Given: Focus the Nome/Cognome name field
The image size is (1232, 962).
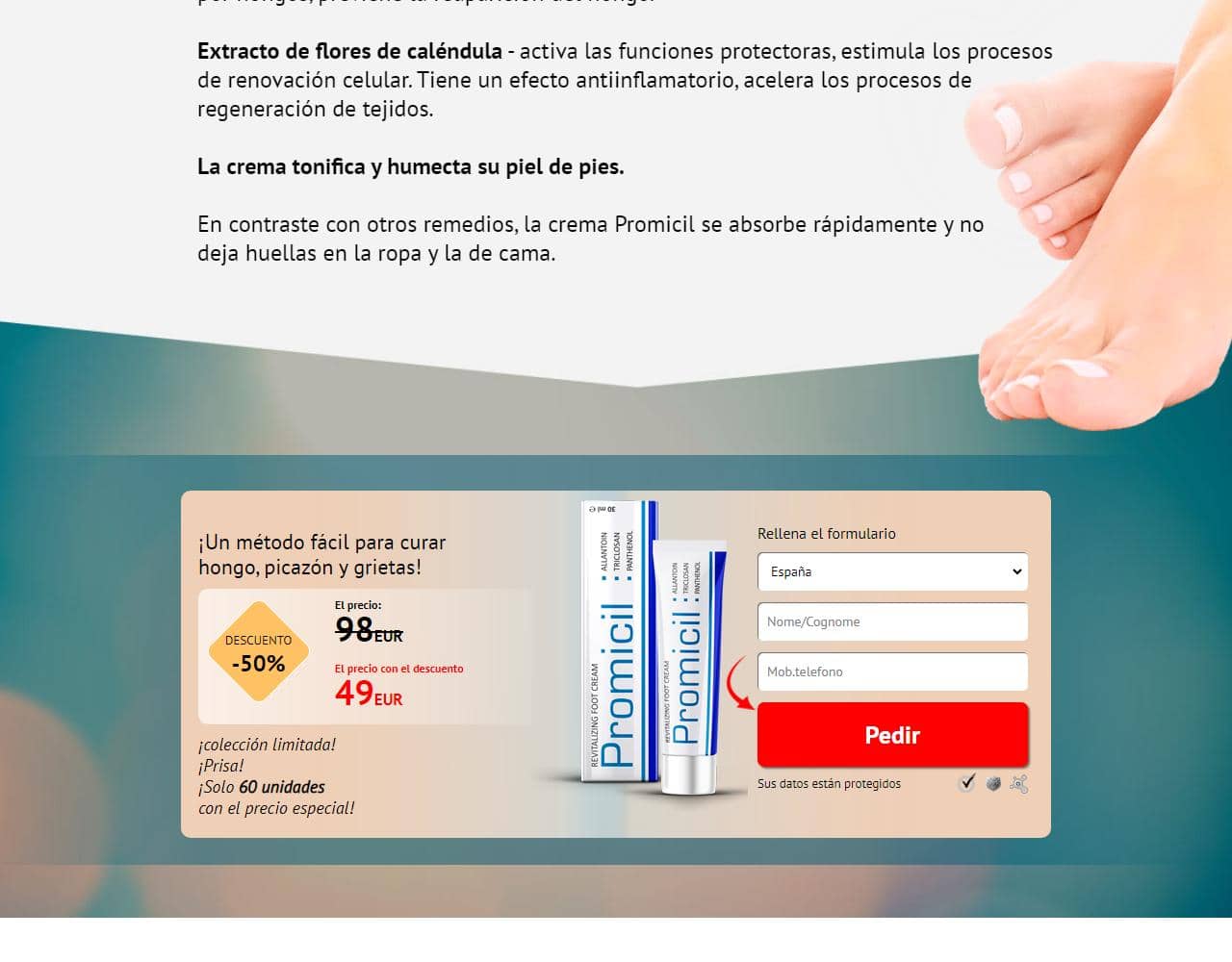Looking at the screenshot, I should tap(892, 621).
